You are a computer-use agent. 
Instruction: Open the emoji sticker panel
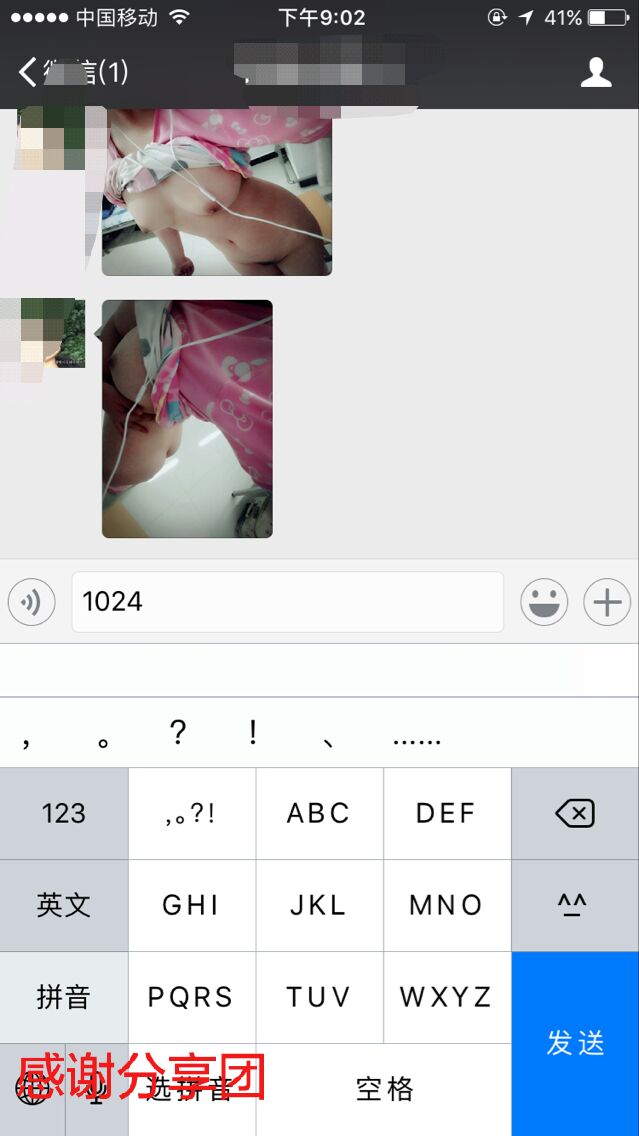coord(544,602)
